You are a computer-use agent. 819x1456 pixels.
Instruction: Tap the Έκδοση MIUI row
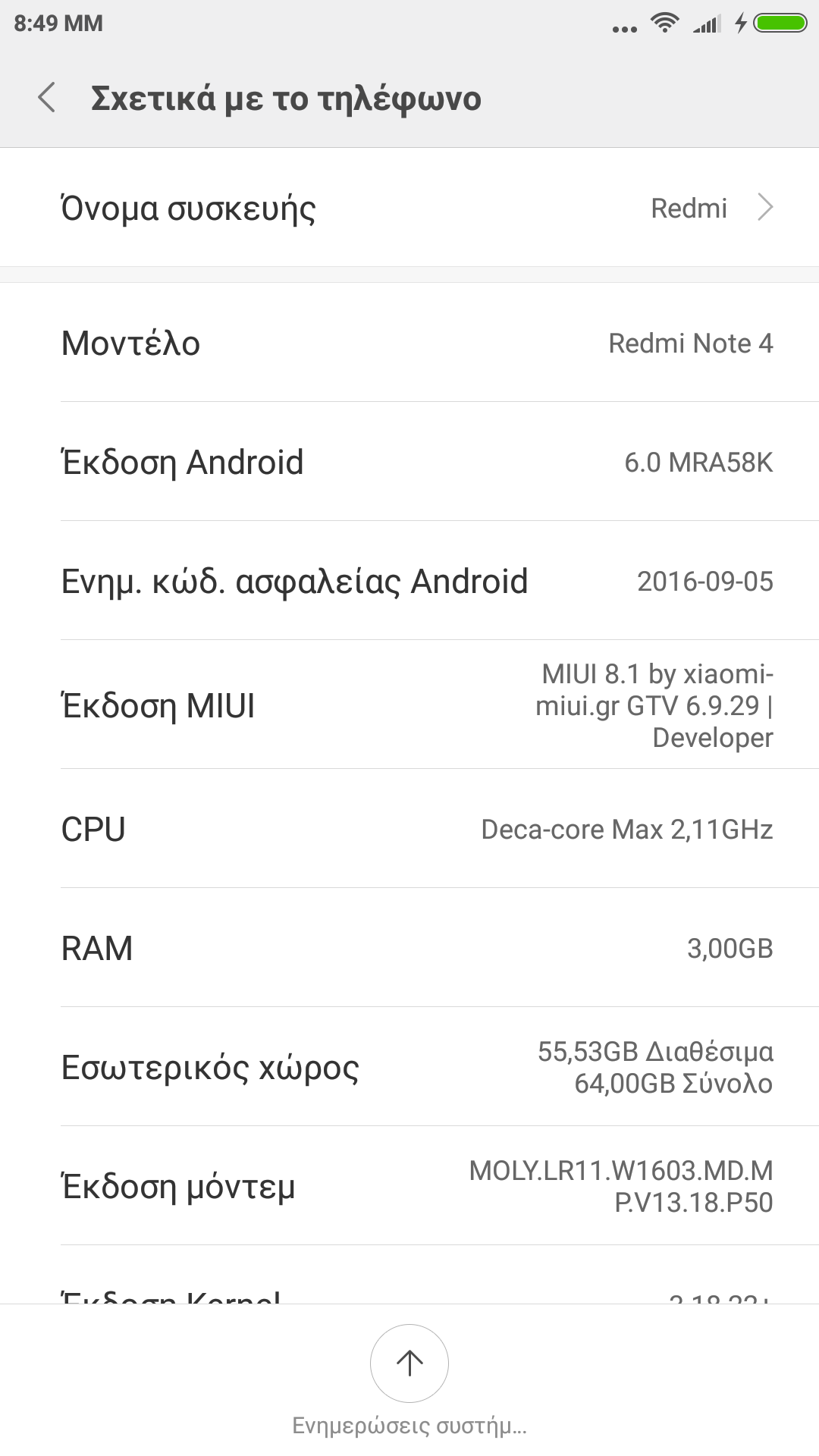[x=409, y=705]
